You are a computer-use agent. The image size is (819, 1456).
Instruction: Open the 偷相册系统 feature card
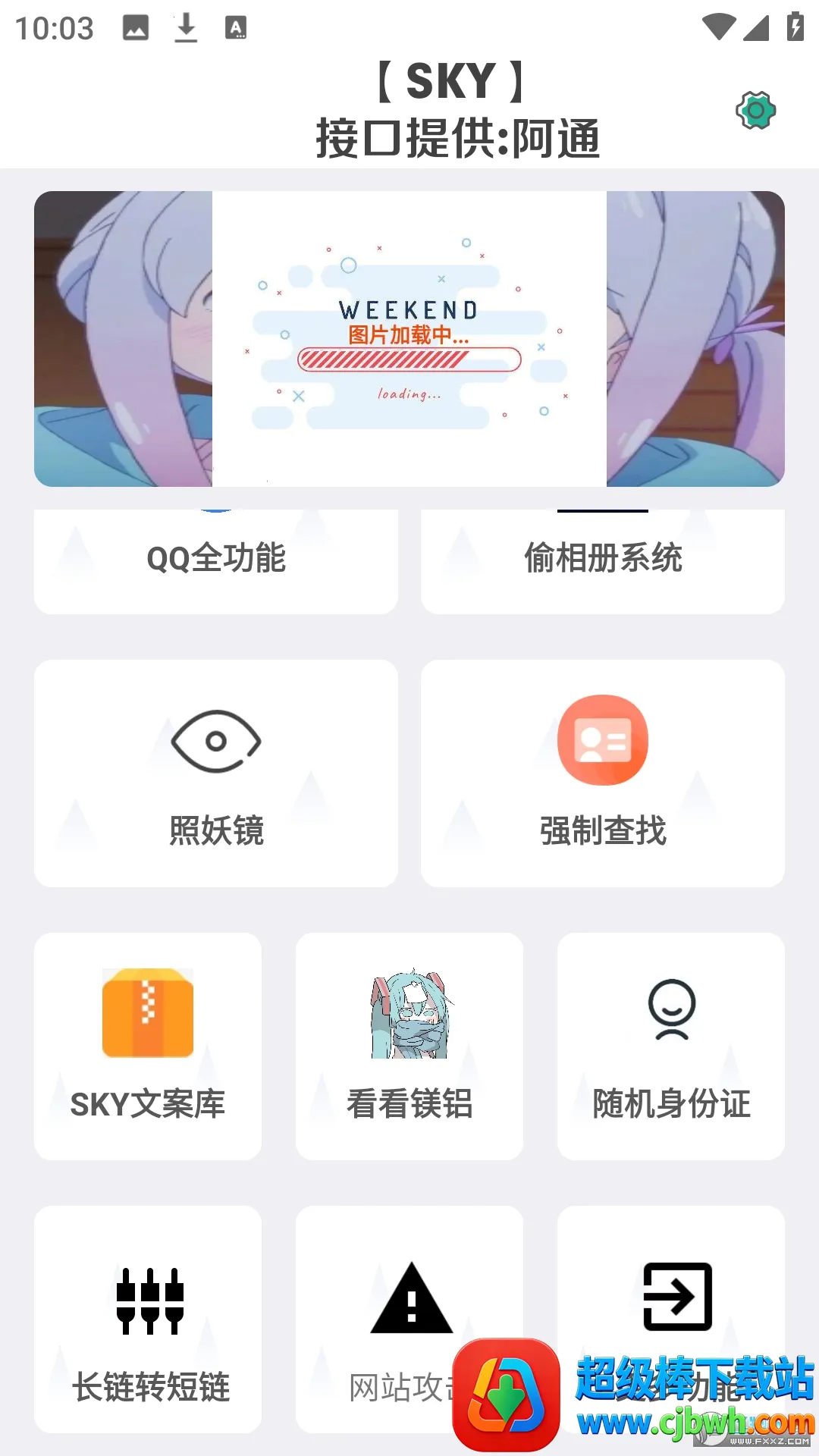[603, 559]
